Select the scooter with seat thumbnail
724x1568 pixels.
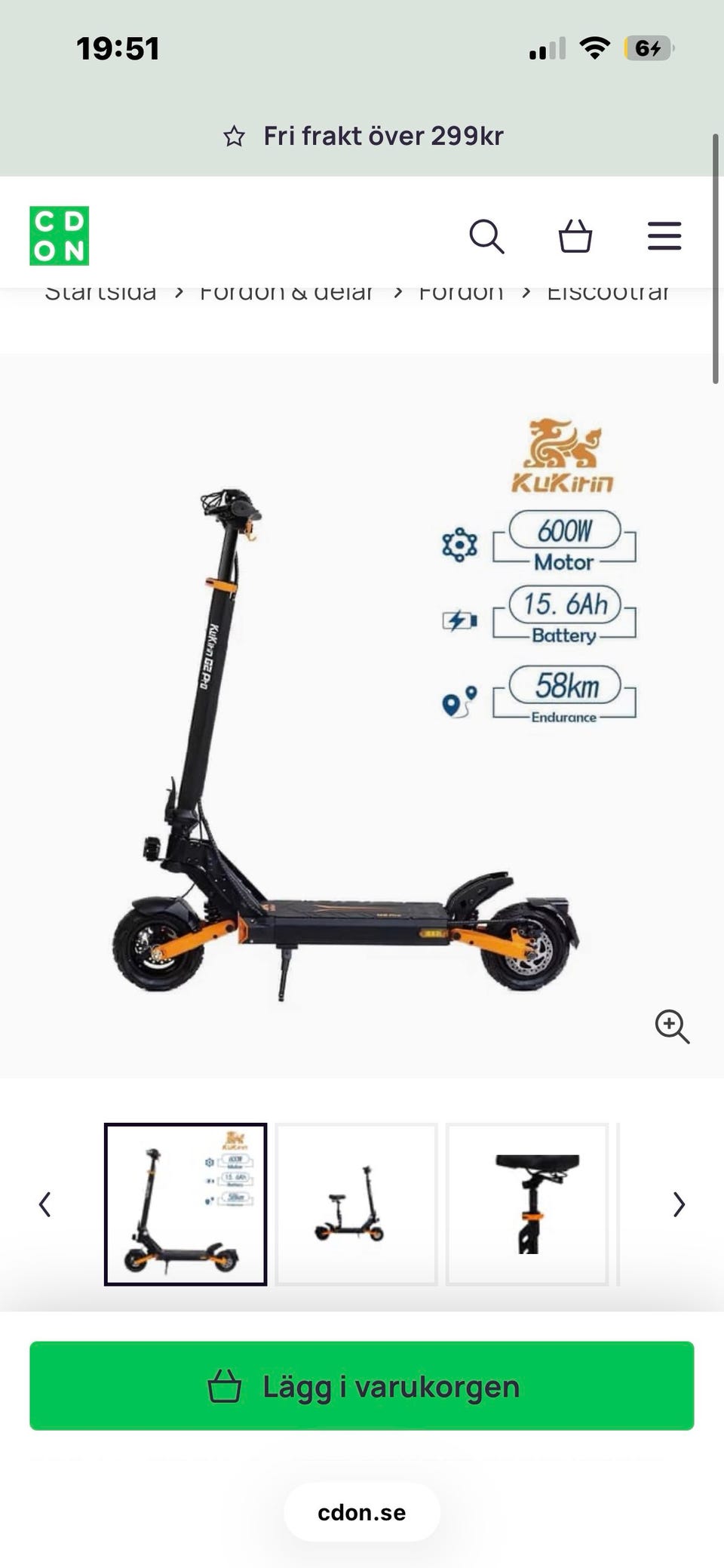(x=356, y=1204)
